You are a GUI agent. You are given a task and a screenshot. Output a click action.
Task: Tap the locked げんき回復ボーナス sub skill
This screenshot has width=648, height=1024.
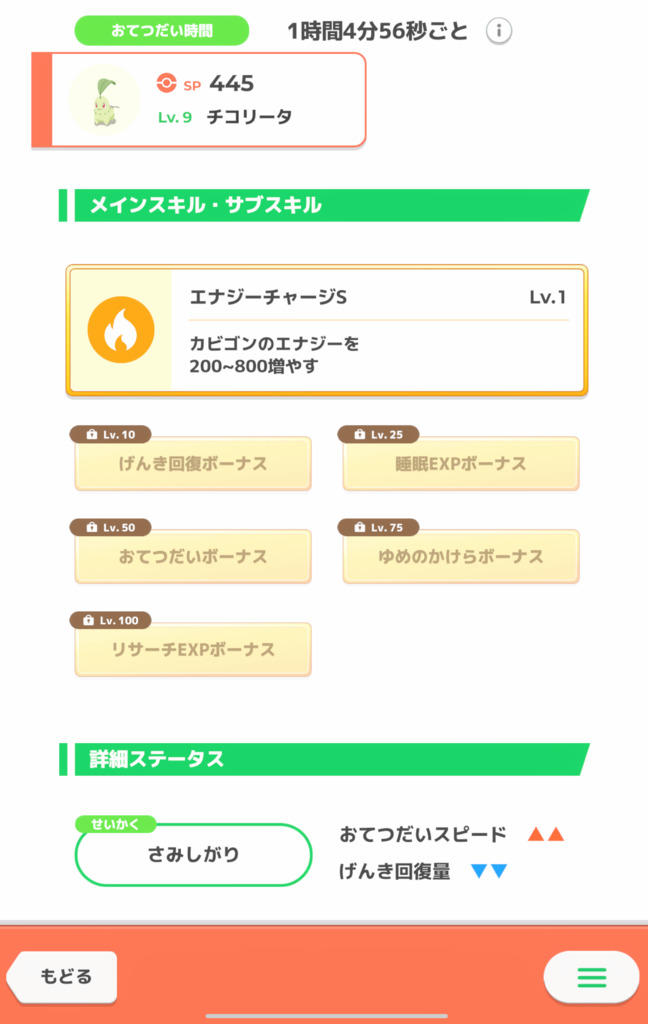click(x=192, y=464)
